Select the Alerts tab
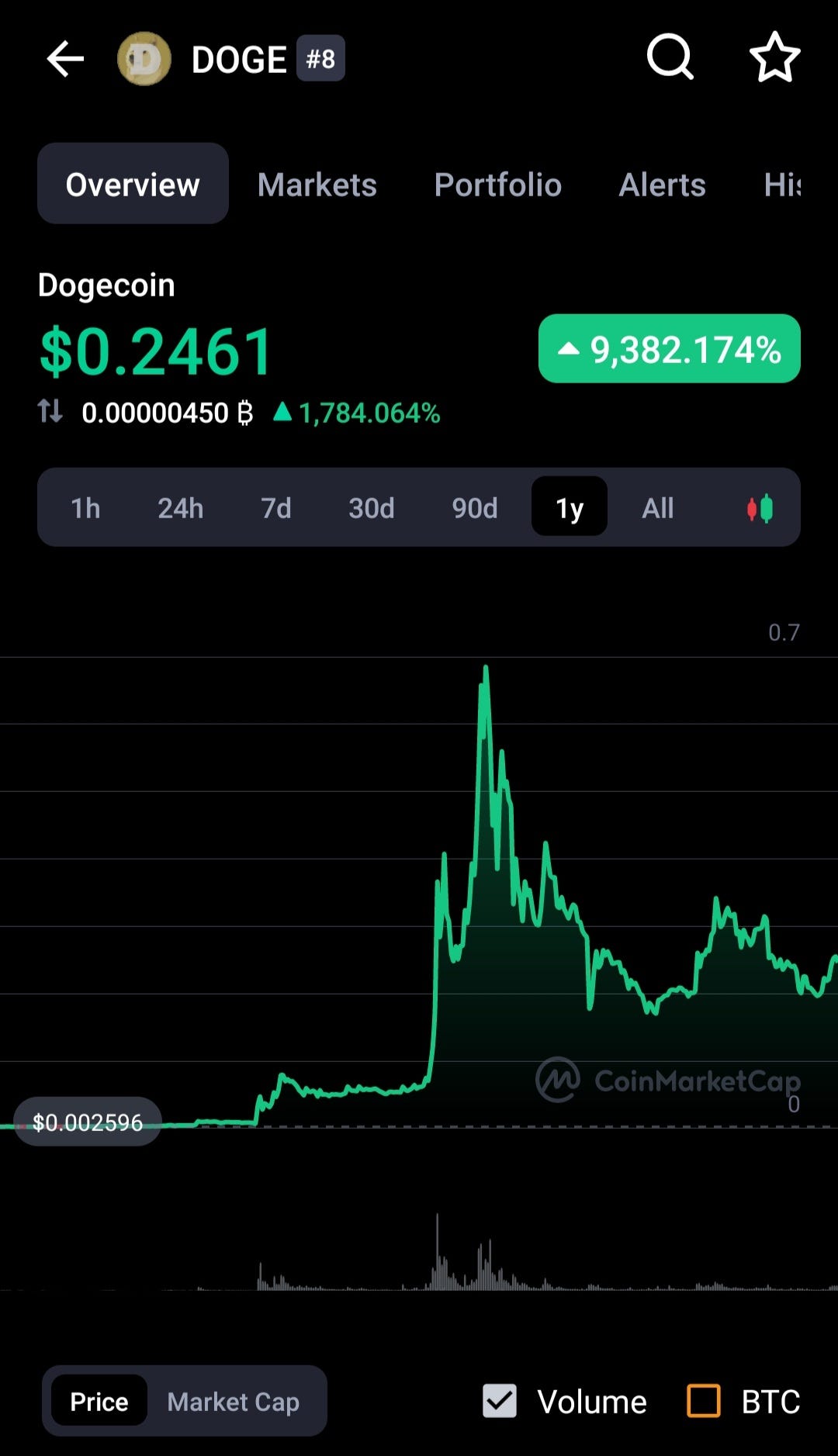This screenshot has width=838, height=1456. pos(662,185)
